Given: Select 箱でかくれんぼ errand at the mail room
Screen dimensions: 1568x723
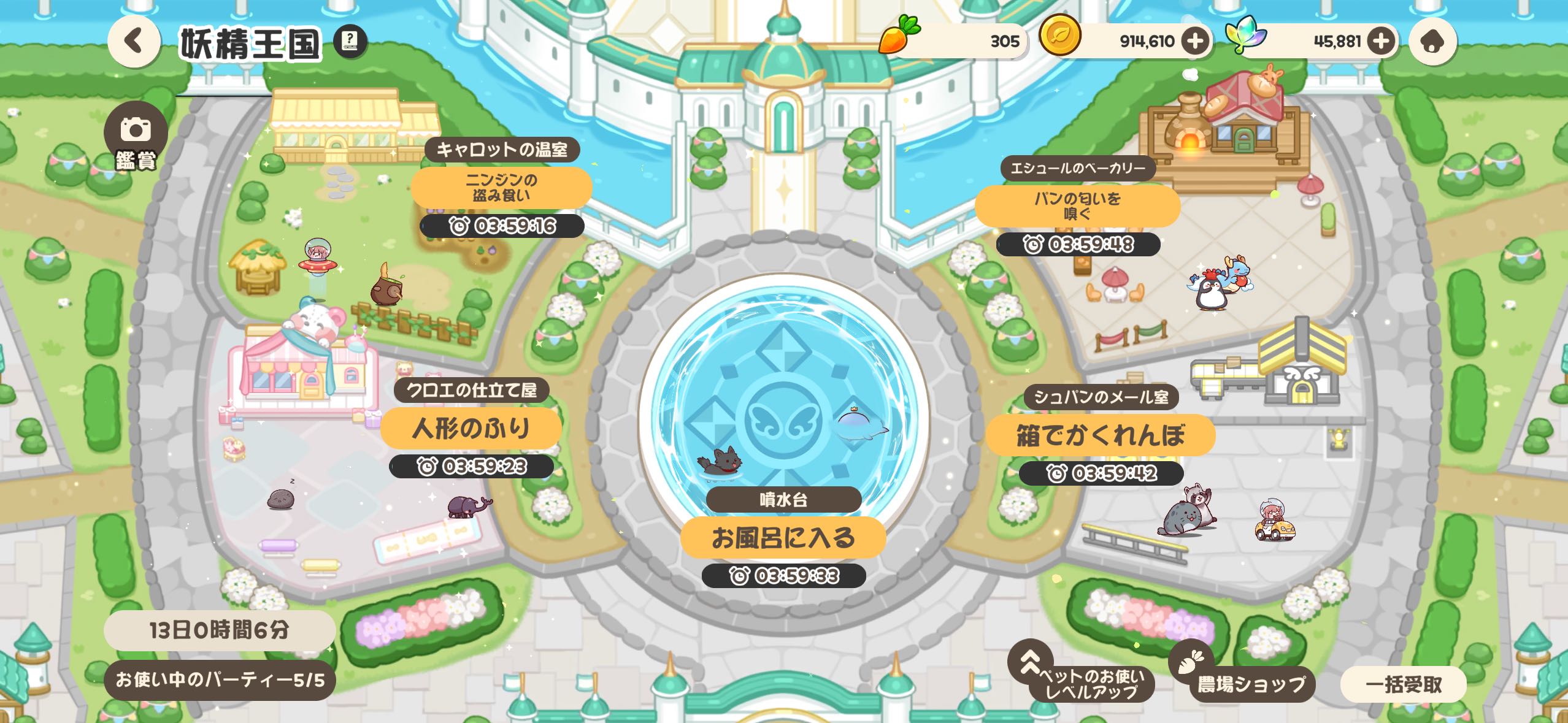Looking at the screenshot, I should [x=1101, y=435].
